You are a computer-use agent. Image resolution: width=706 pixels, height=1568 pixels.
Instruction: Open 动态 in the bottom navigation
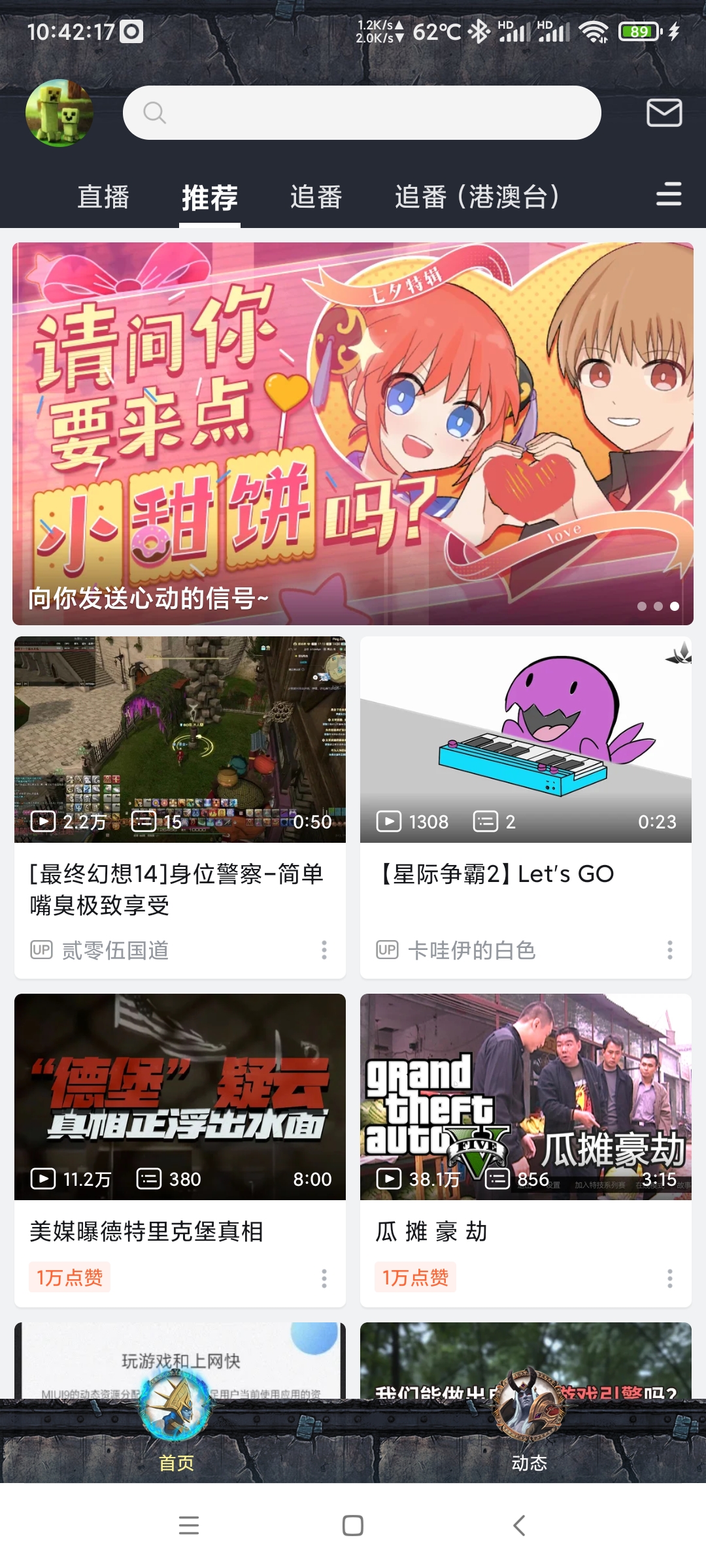point(528,1463)
